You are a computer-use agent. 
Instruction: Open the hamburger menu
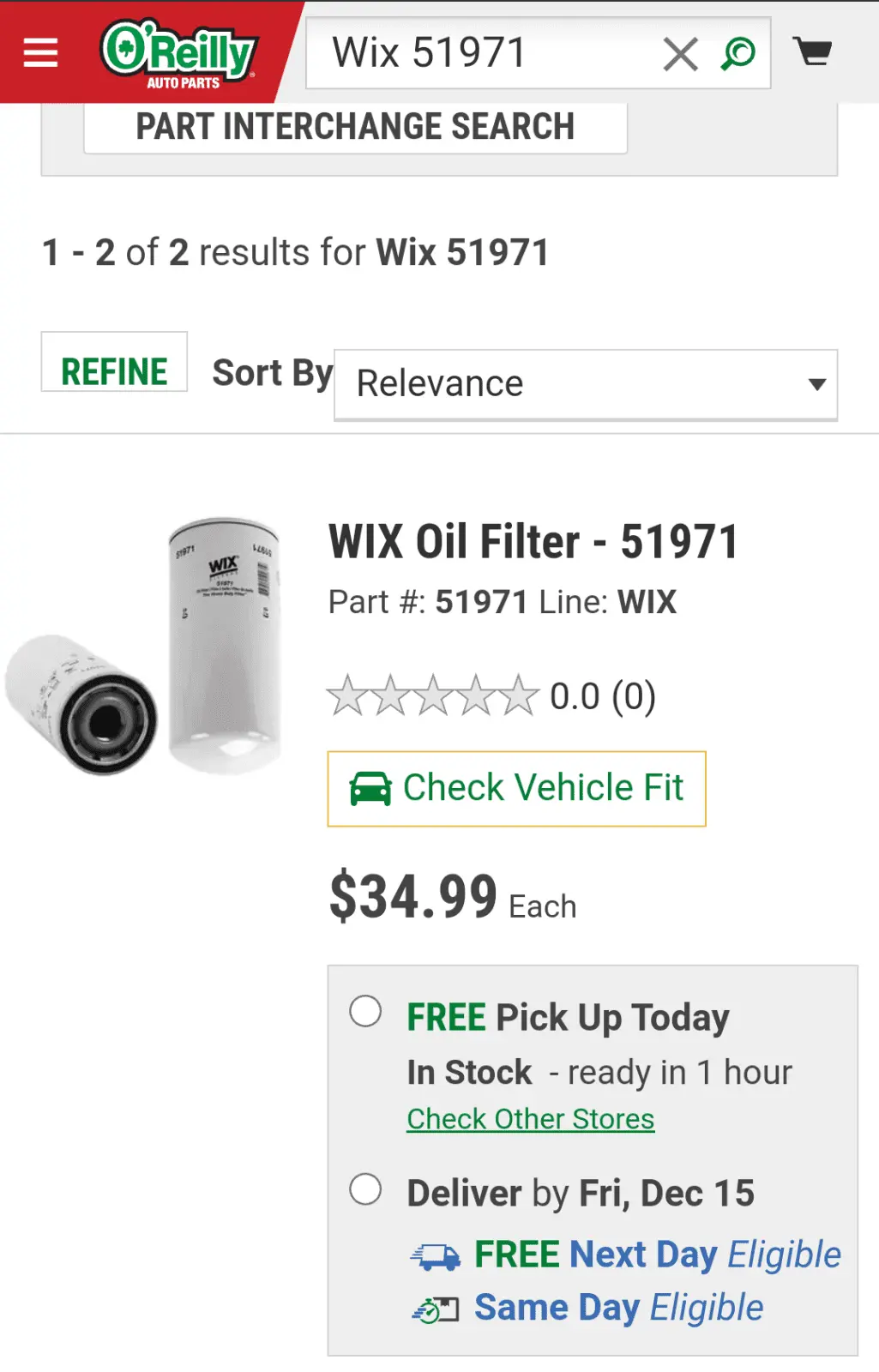(40, 53)
